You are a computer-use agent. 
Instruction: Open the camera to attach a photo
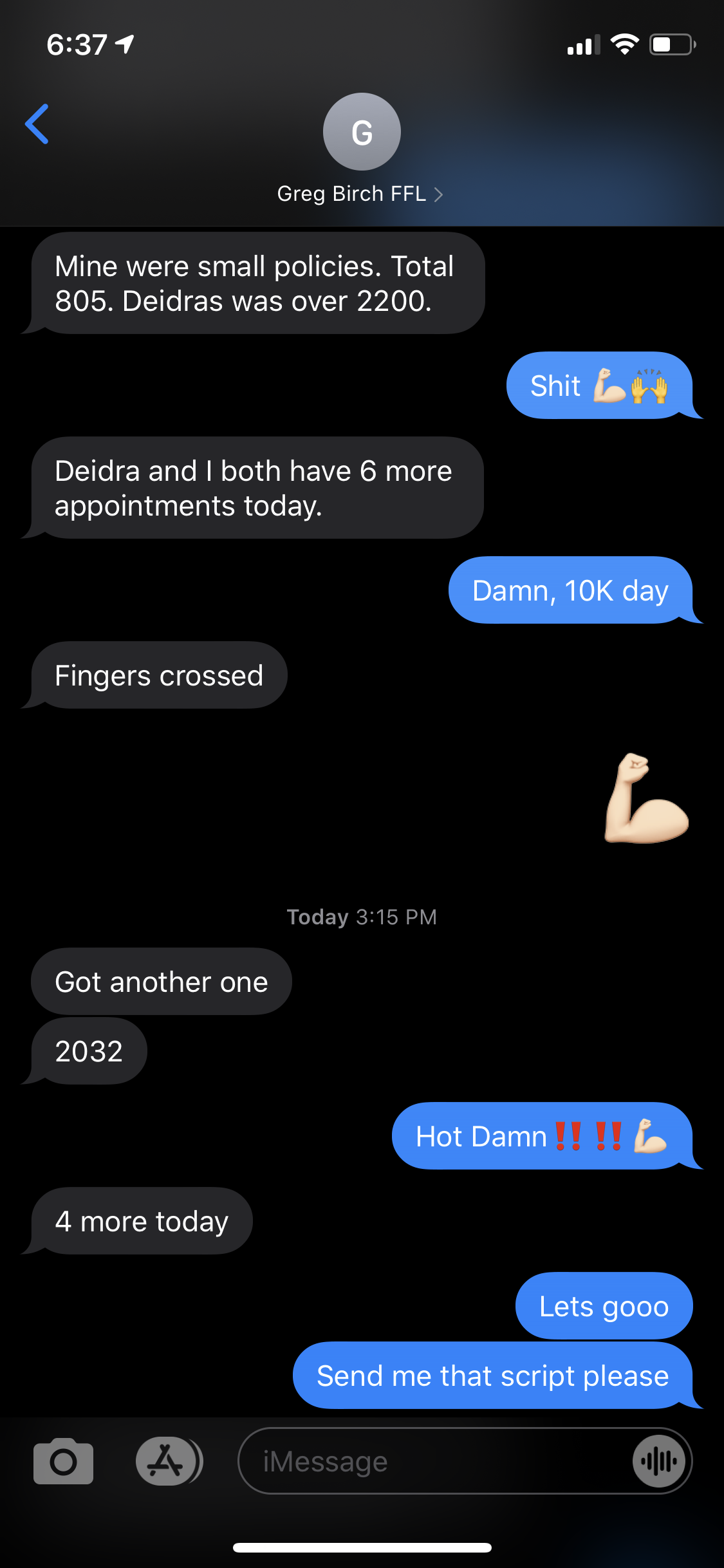(63, 1461)
